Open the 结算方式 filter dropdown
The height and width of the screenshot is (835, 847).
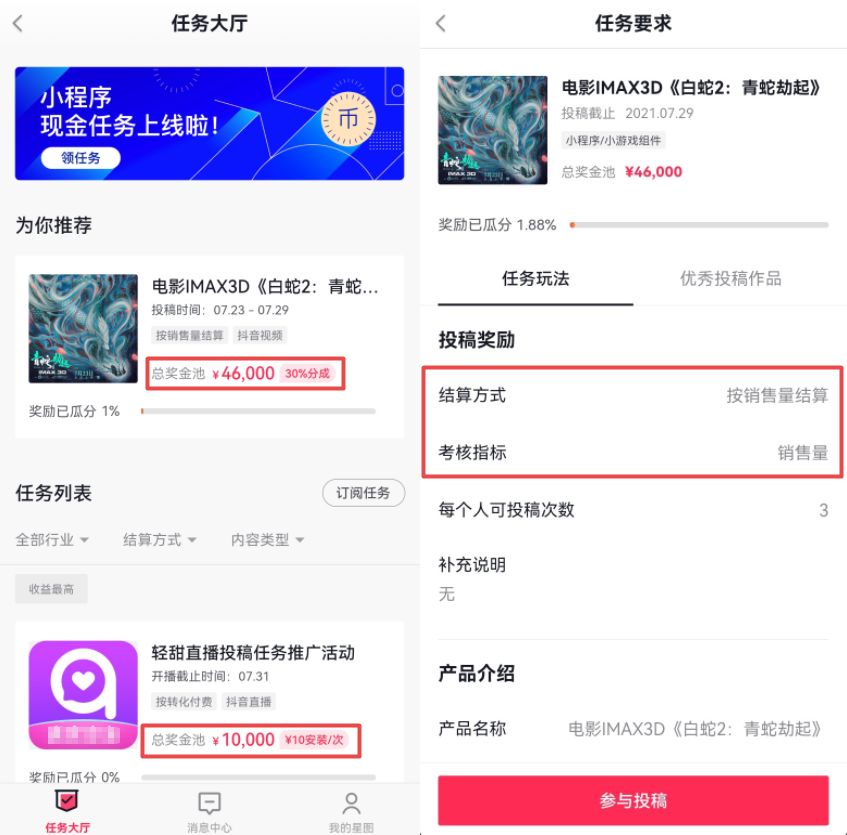(159, 540)
